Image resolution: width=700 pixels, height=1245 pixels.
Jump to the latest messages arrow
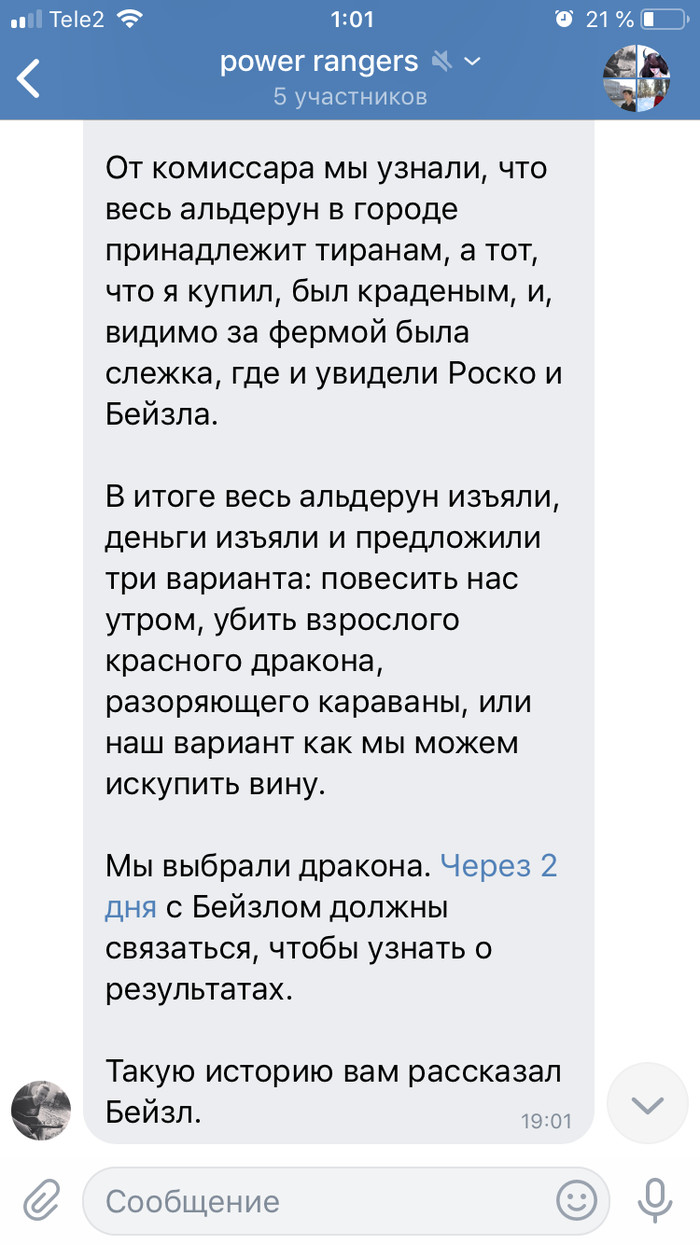coord(648,1104)
